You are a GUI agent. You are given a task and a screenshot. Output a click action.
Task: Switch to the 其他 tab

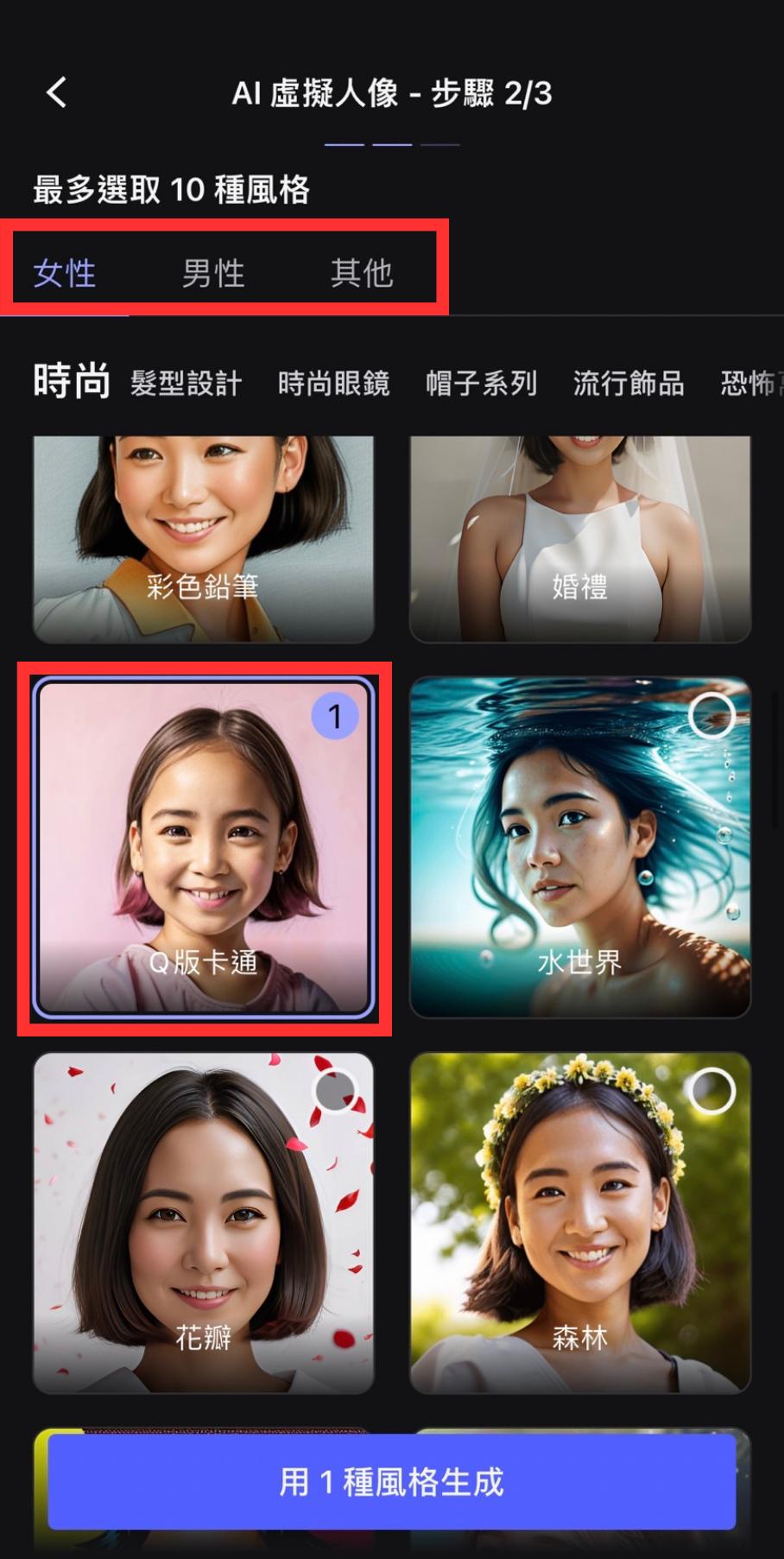362,273
